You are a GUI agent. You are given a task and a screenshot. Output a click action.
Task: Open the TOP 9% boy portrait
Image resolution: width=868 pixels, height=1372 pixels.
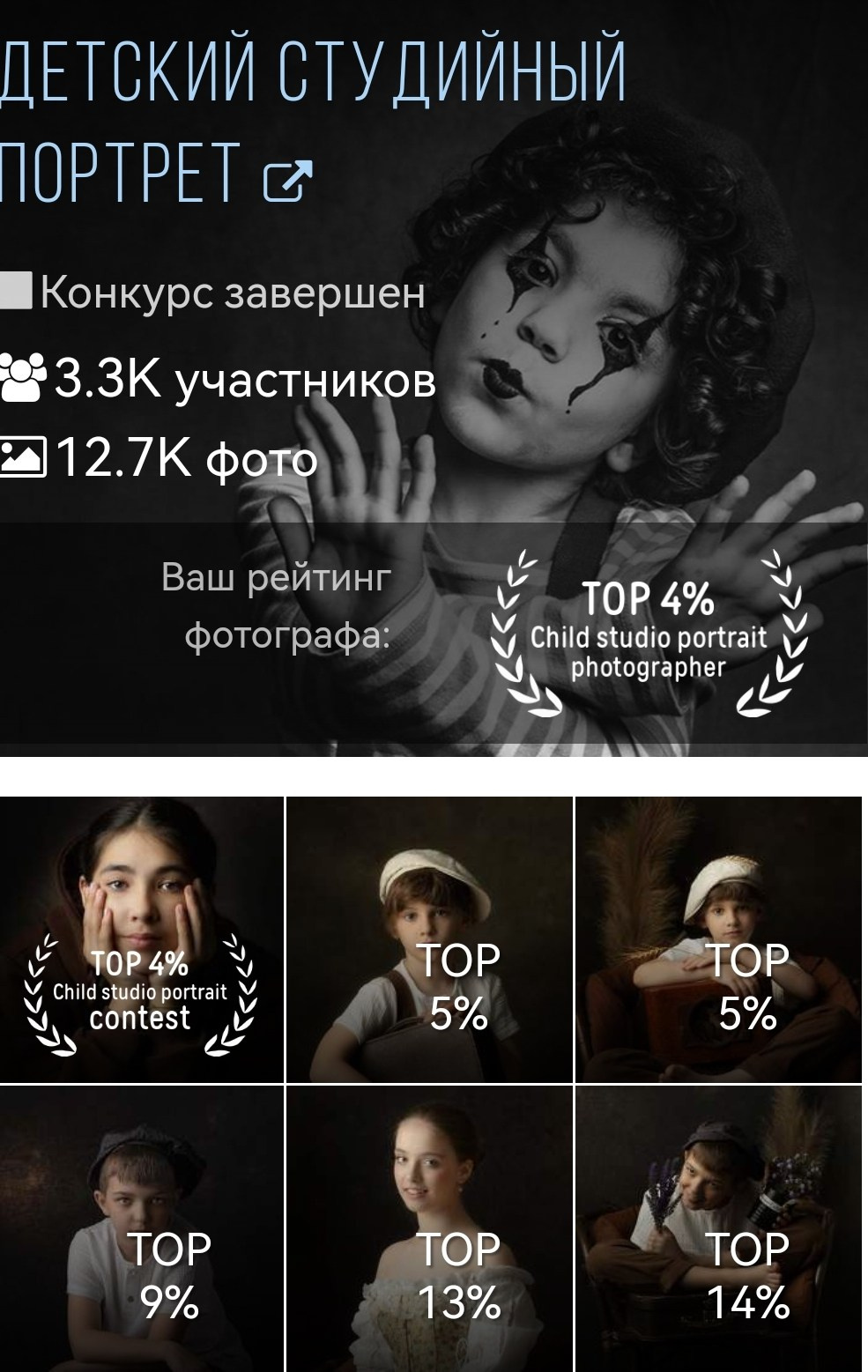click(141, 1228)
